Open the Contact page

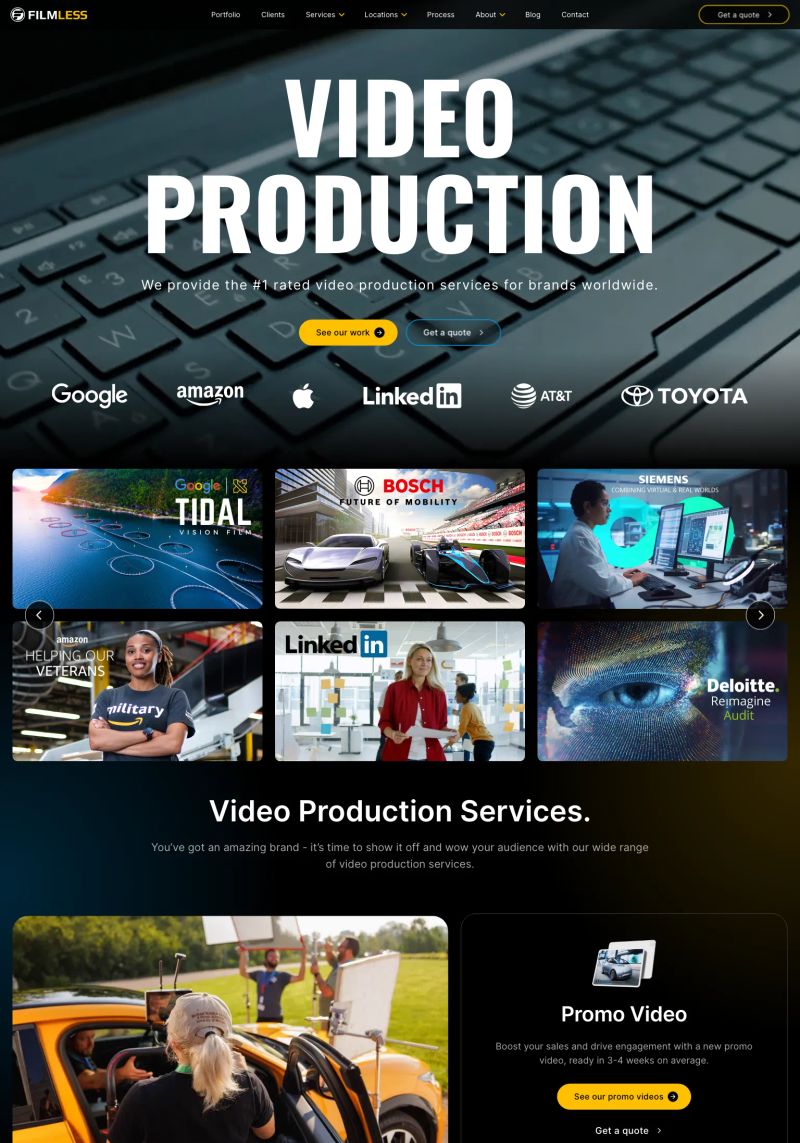tap(575, 15)
